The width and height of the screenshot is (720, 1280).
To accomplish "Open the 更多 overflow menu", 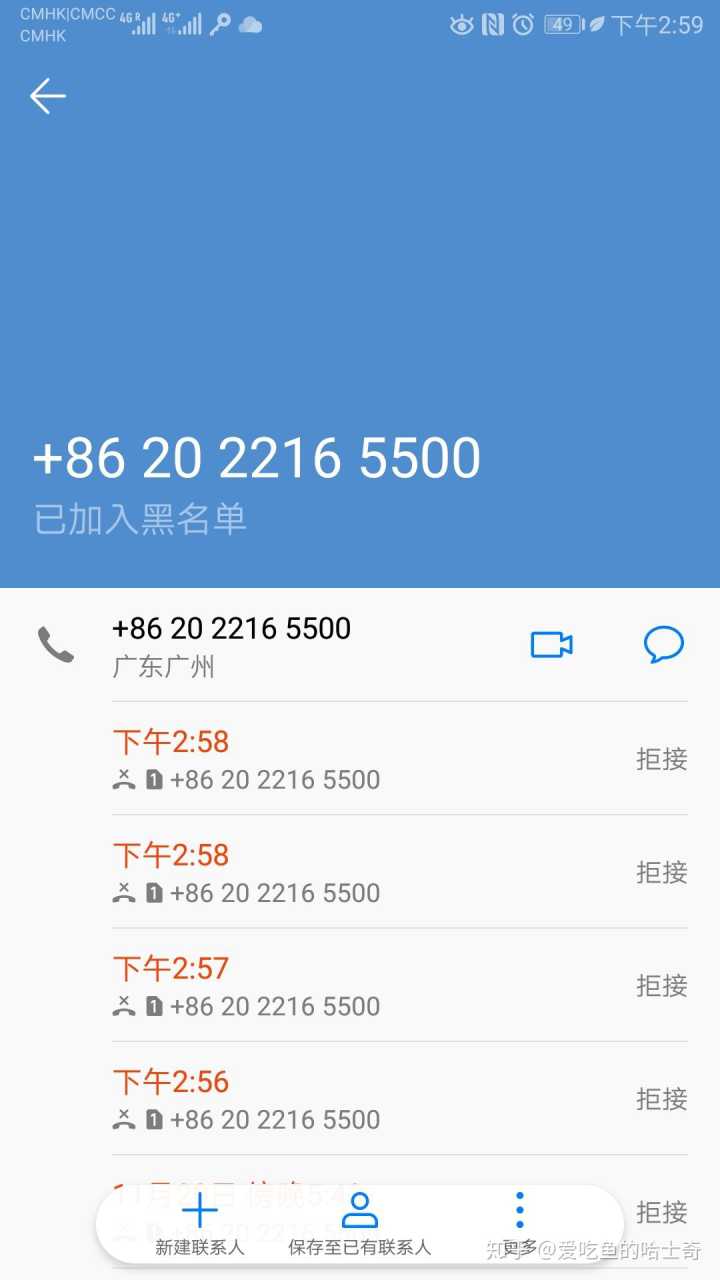I will pos(519,1222).
